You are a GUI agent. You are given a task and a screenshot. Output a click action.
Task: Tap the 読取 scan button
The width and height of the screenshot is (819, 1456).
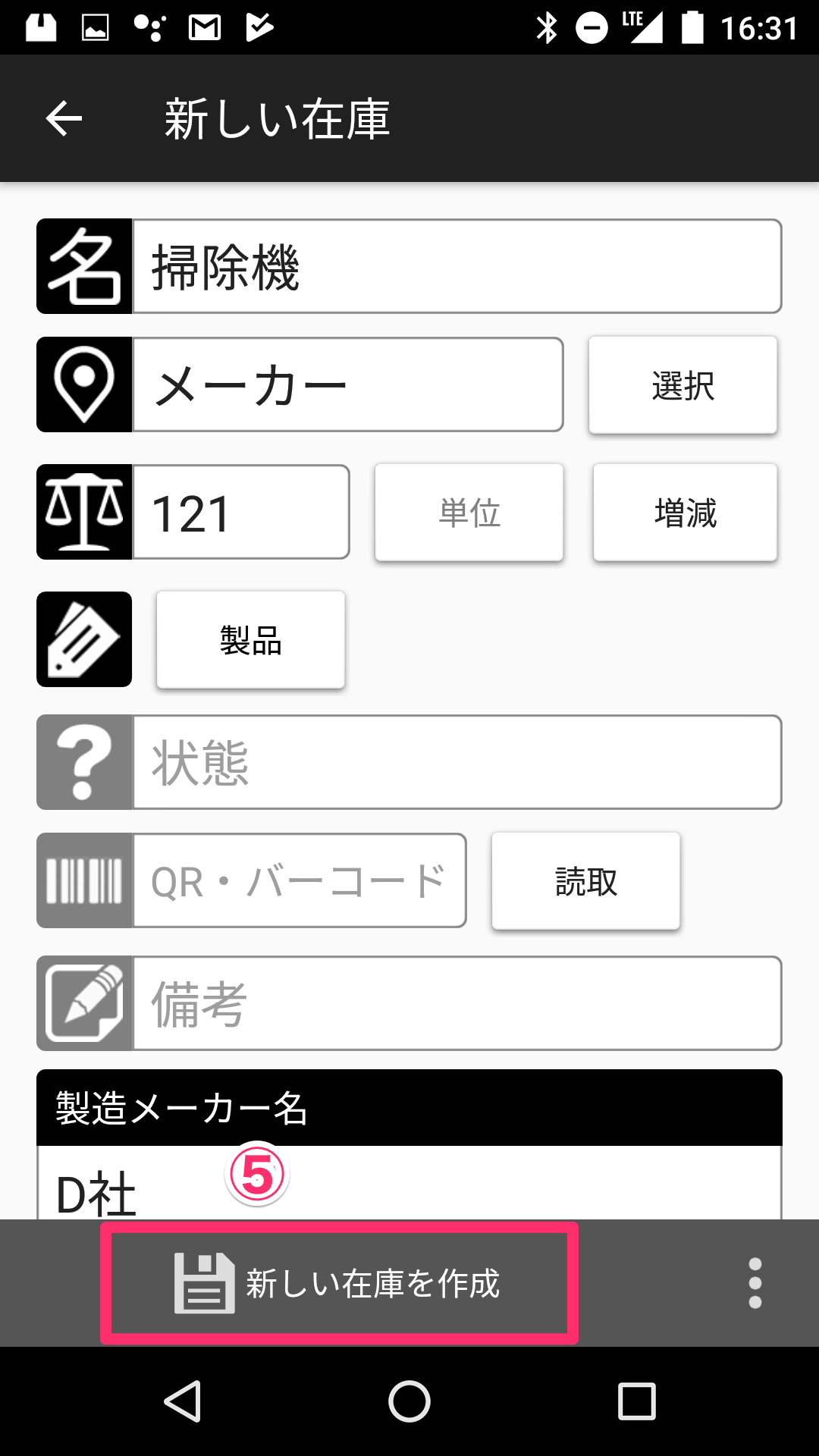(586, 881)
